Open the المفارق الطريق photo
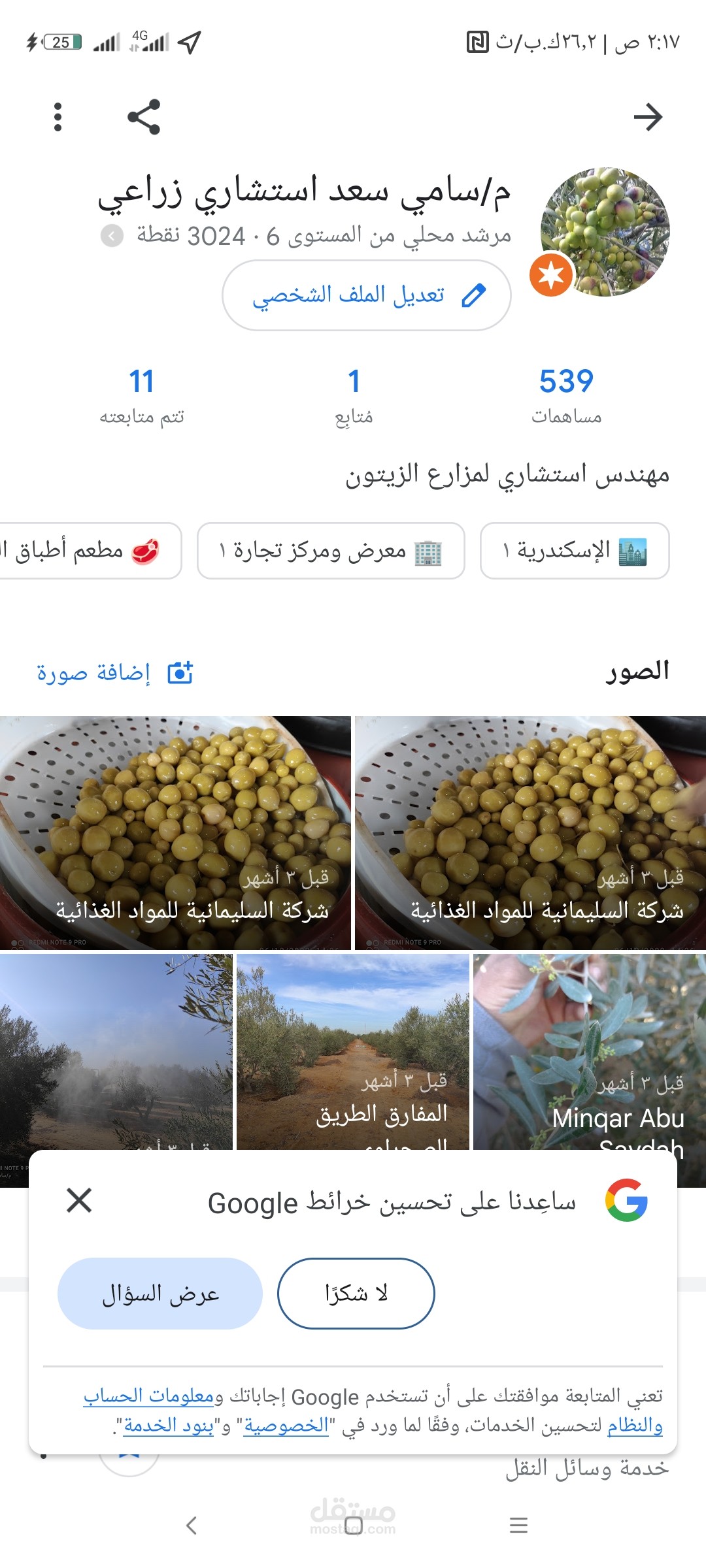Screen dimensions: 706x1568 coord(353,1052)
